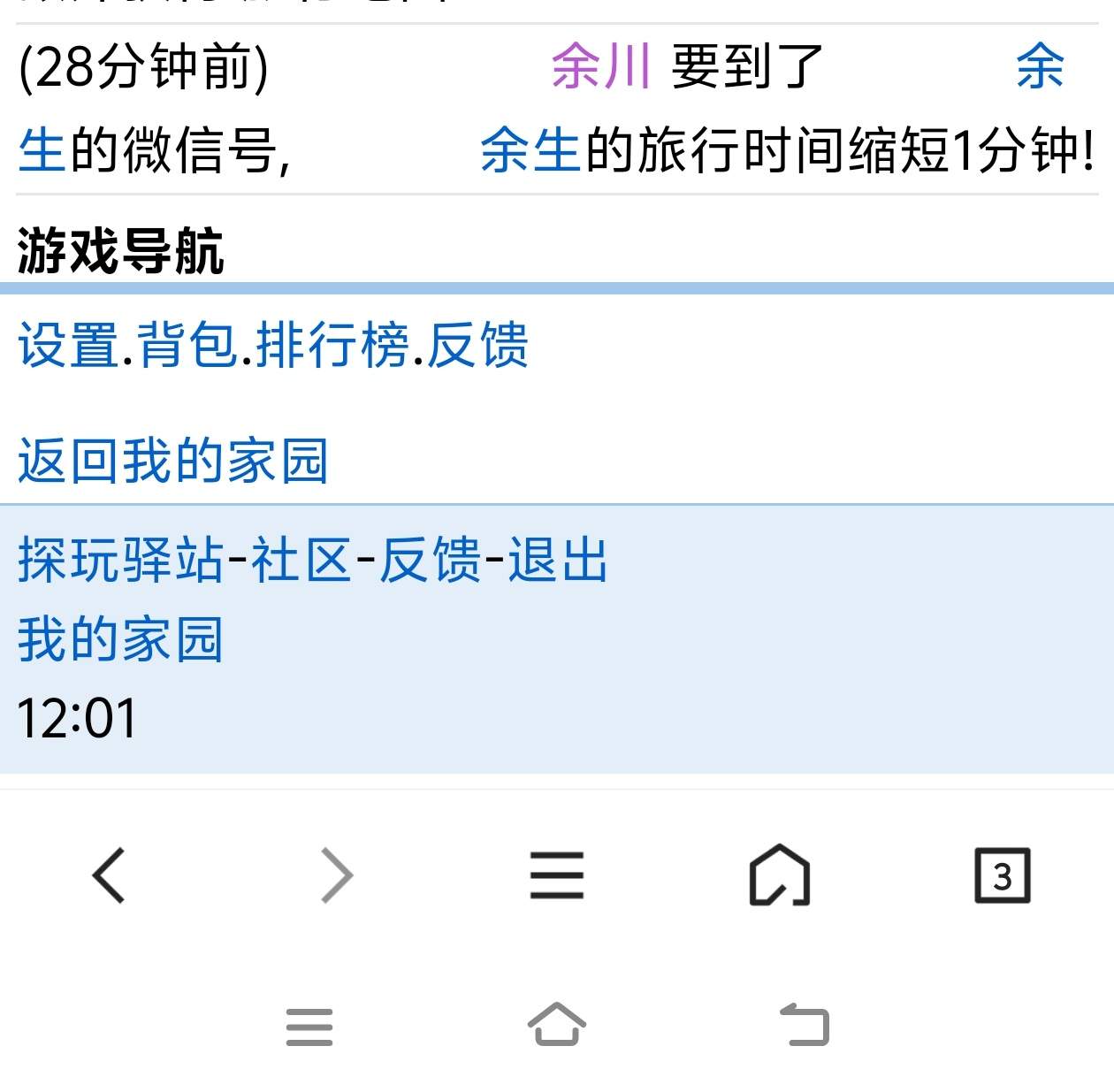Open the 背包 backpack link
The width and height of the screenshot is (1114, 1092).
[x=187, y=345]
